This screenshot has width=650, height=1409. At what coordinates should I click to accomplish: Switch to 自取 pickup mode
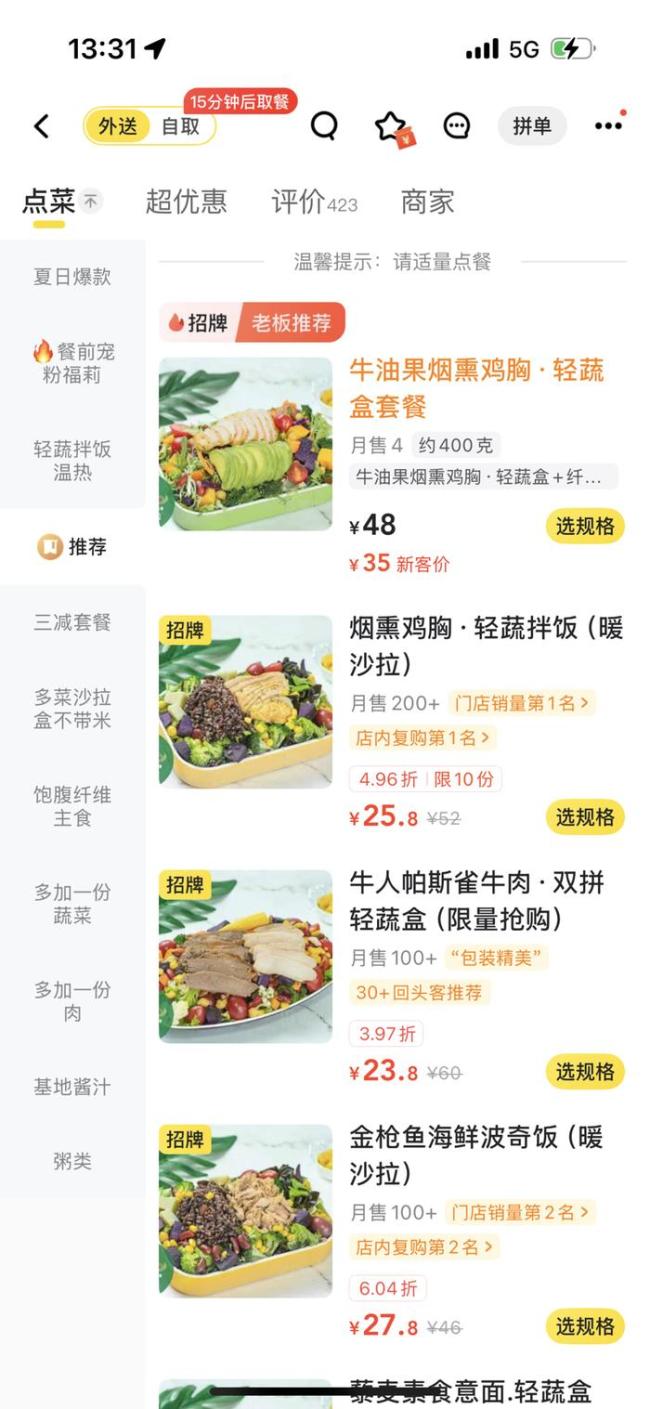(x=180, y=126)
